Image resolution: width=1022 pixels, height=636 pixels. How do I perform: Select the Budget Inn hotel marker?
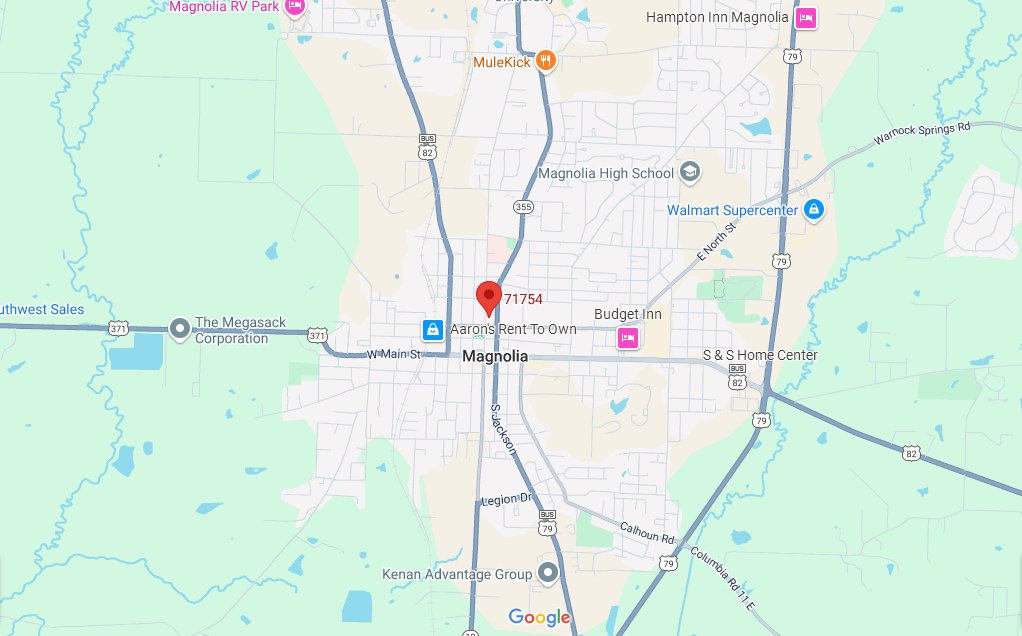pos(628,338)
